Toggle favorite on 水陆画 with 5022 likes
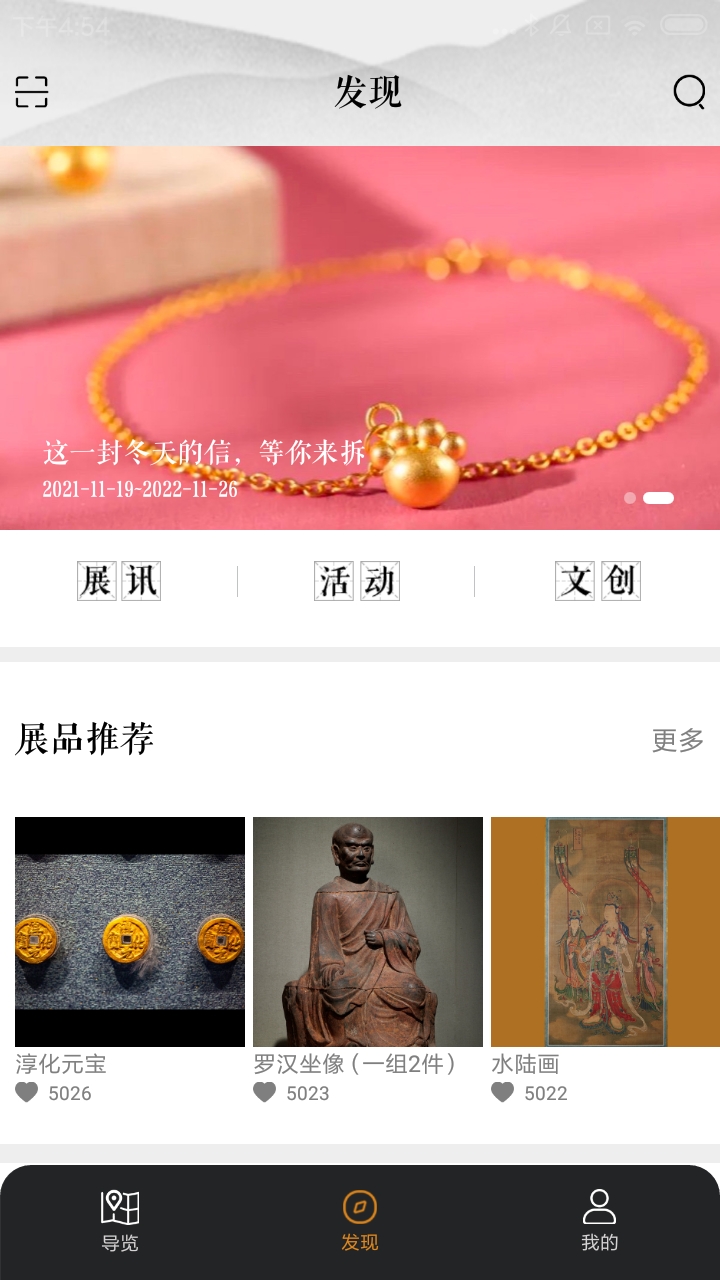Viewport: 720px width, 1280px height. (503, 1093)
